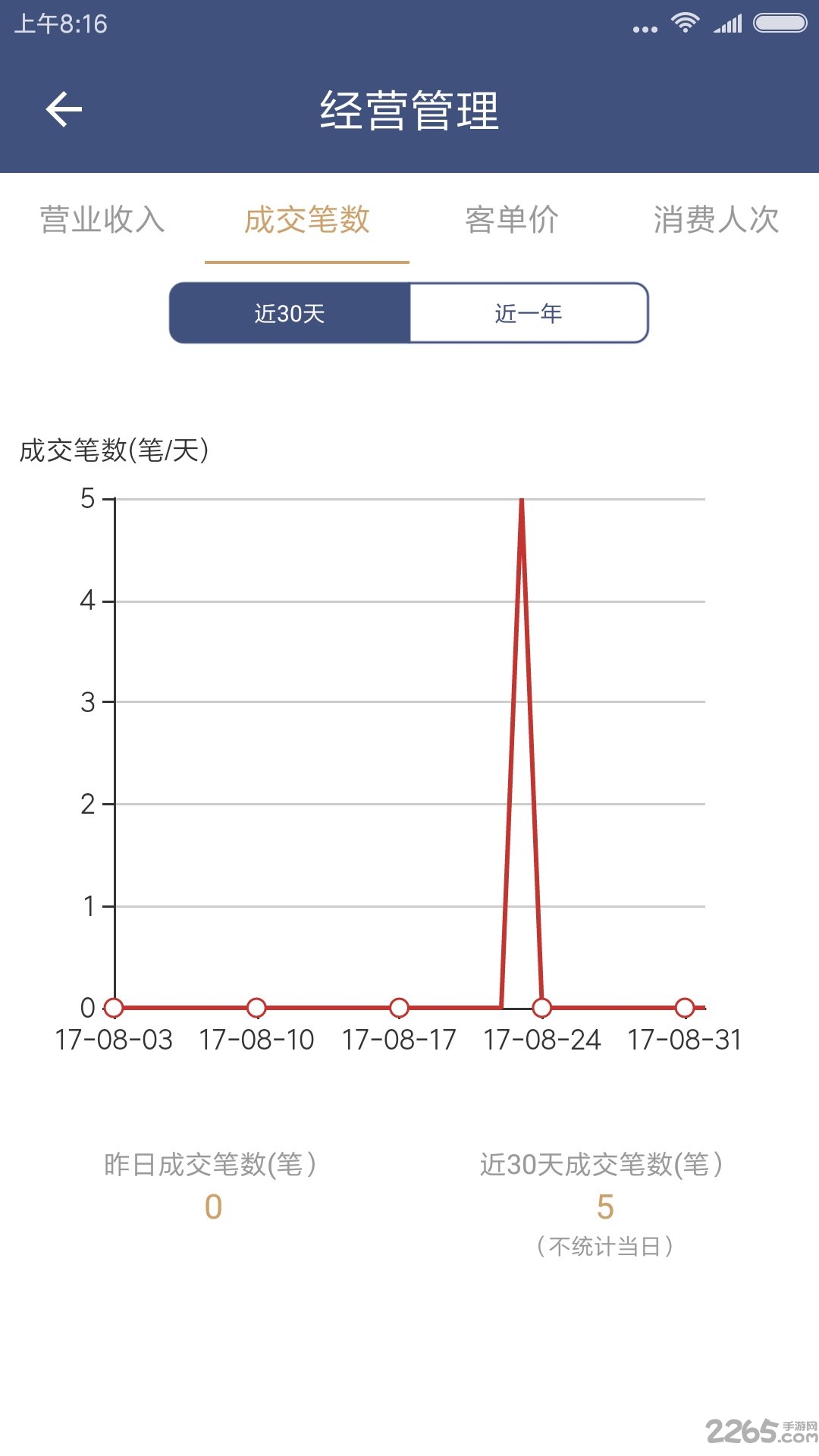819x1456 pixels.
Task: Toggle the circle marker at 17-08-31
Action: [x=685, y=1007]
